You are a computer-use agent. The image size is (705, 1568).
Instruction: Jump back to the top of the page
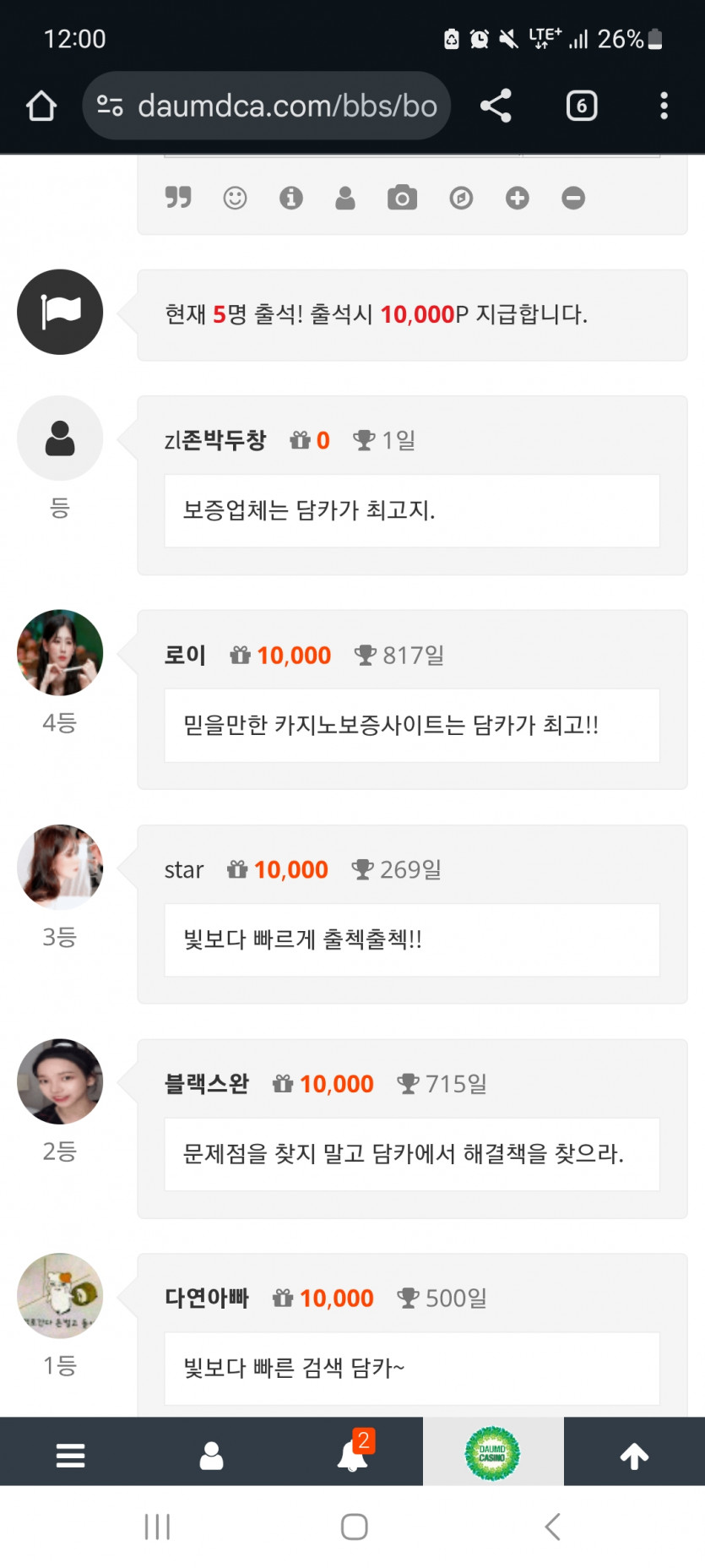pyautogui.click(x=634, y=1456)
